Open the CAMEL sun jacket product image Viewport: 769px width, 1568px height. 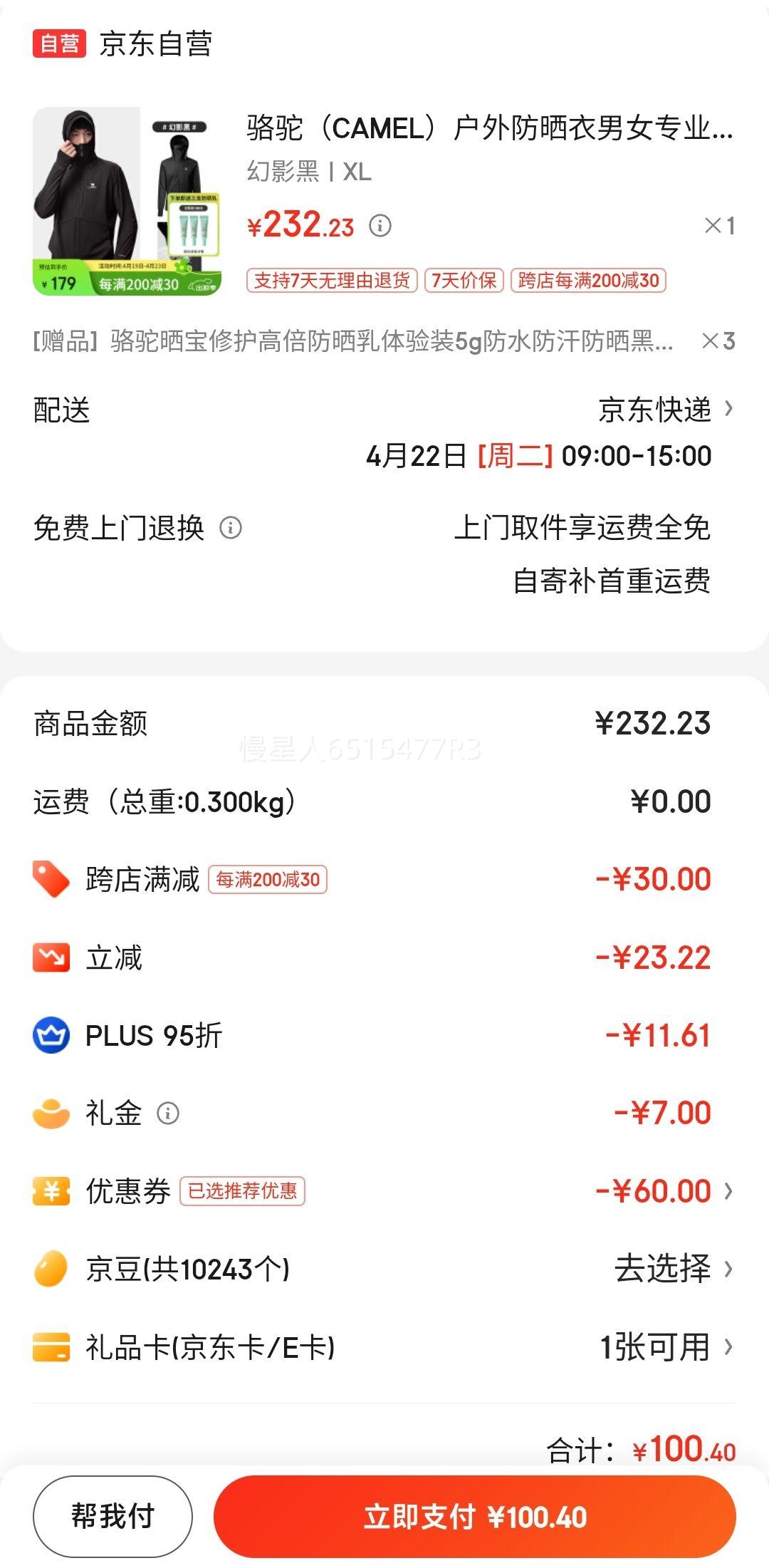point(127,201)
